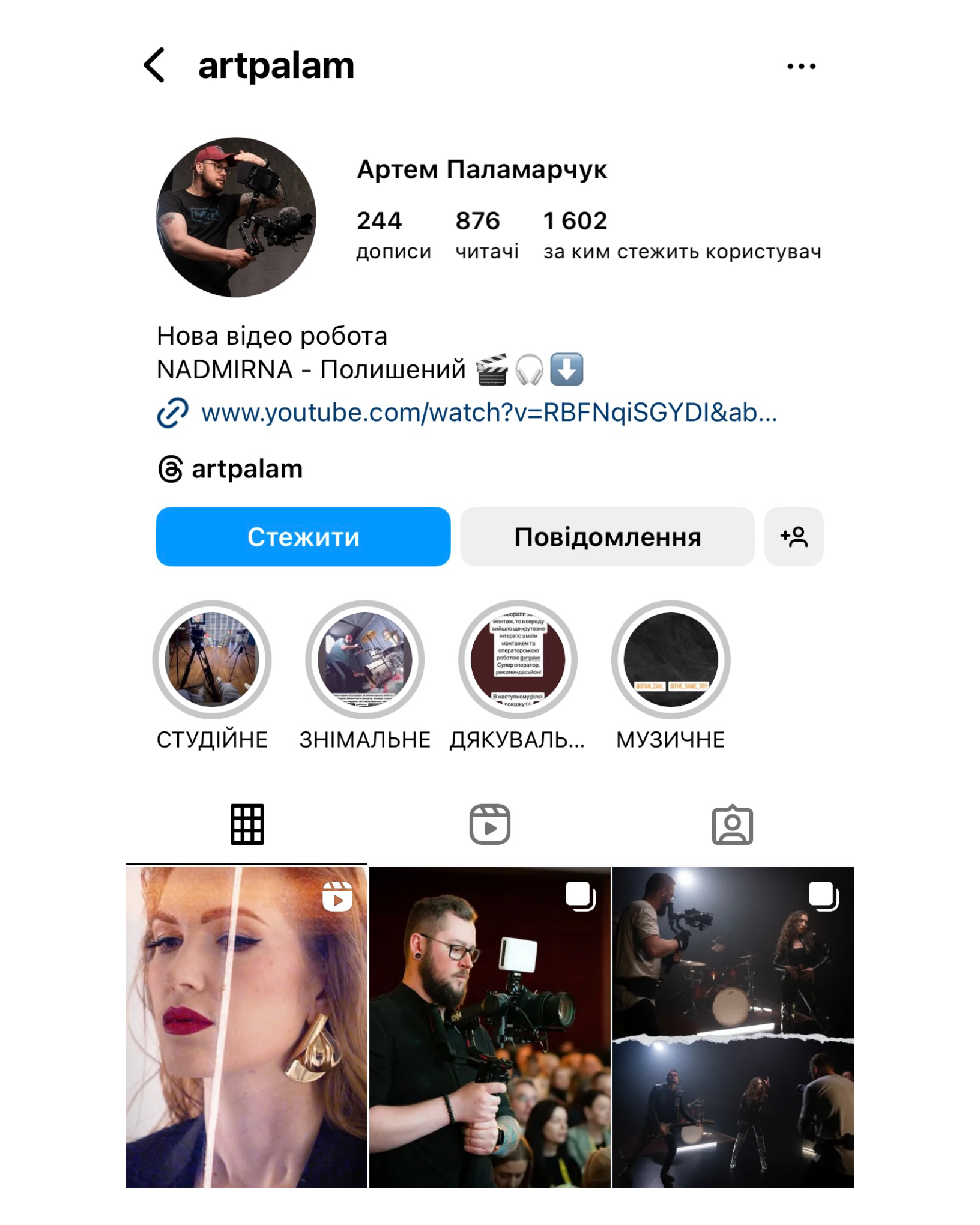Open the ДЯКУВАЛЬ... story highlight
This screenshot has height=1225, width=980.
(518, 659)
